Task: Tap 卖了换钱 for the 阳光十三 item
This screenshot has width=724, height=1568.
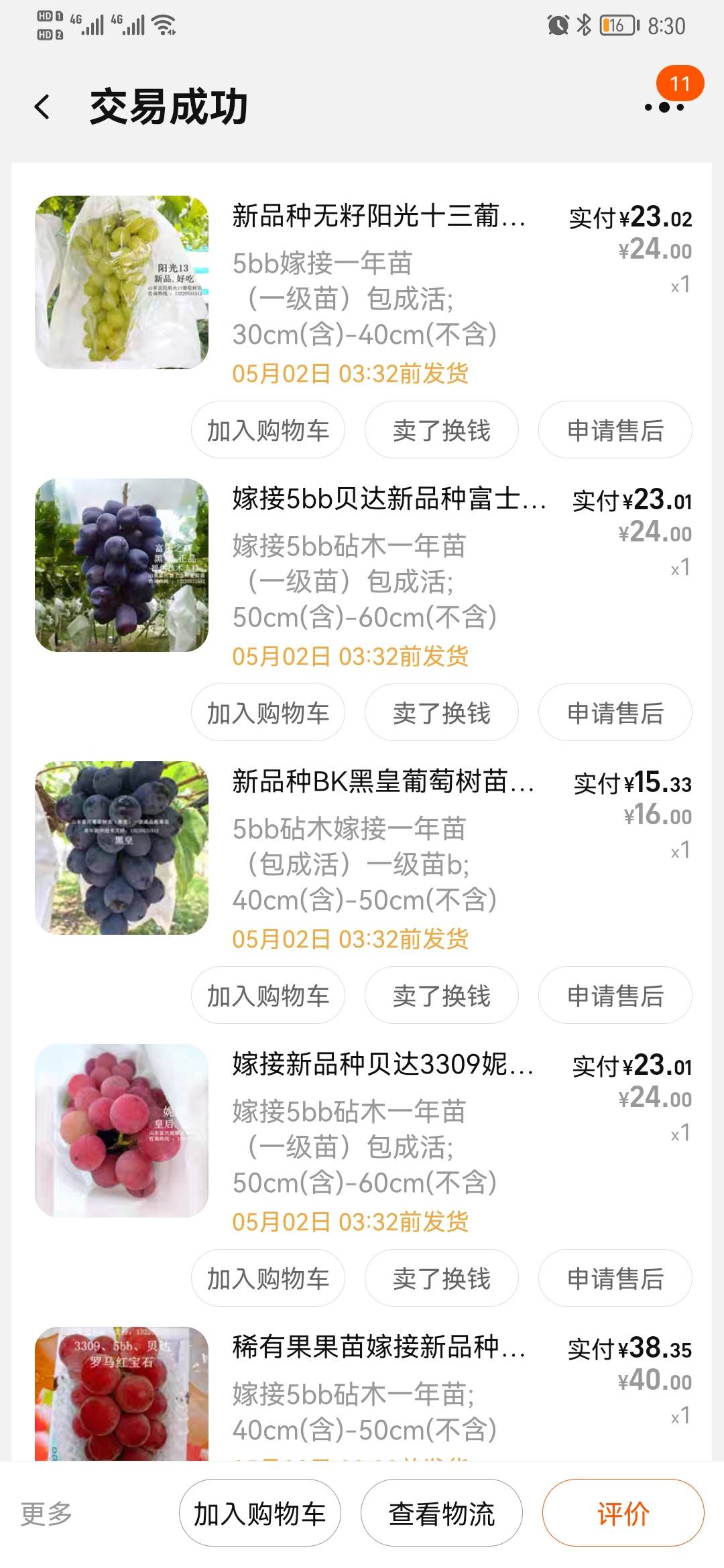Action: click(442, 430)
